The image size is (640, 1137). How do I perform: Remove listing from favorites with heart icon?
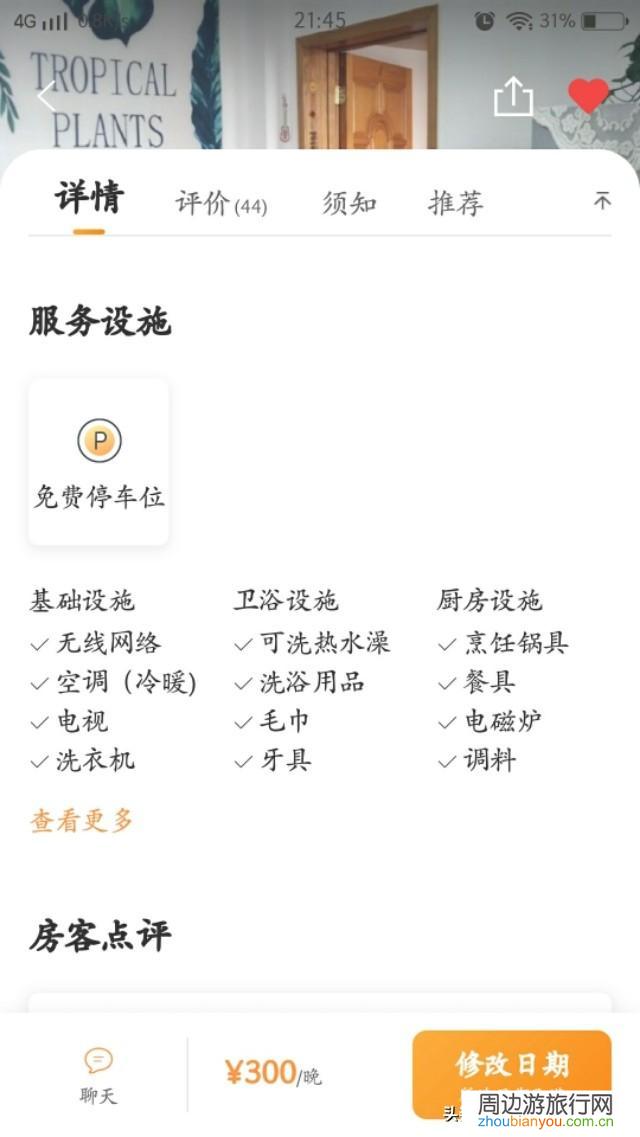588,95
